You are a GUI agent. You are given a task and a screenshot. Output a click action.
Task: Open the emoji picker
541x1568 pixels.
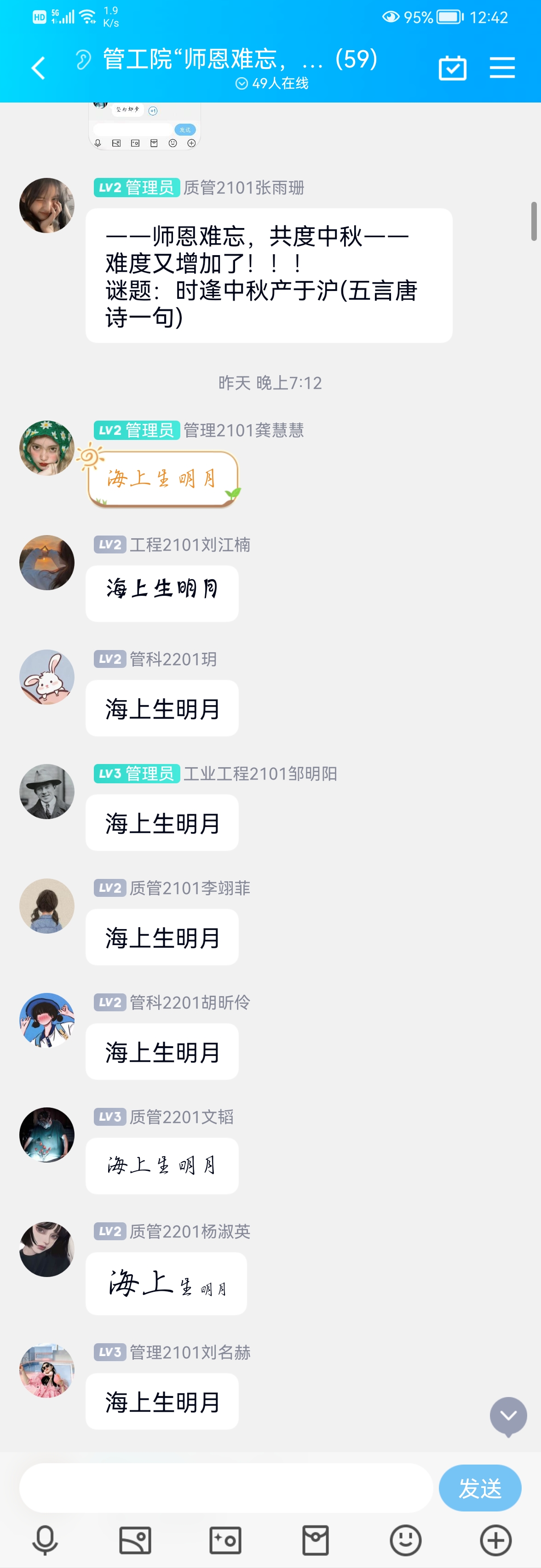(406, 1540)
